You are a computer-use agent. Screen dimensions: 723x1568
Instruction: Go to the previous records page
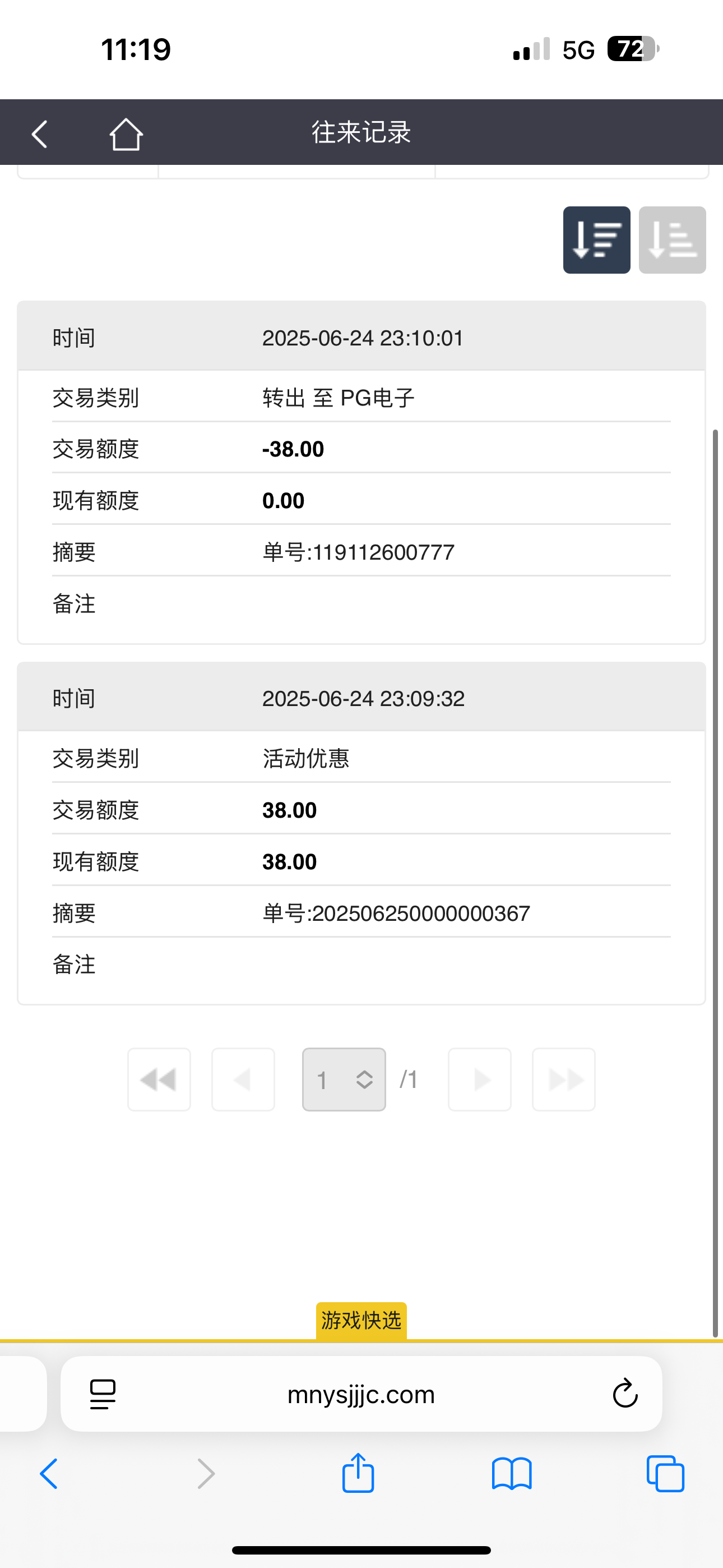coord(243,1079)
